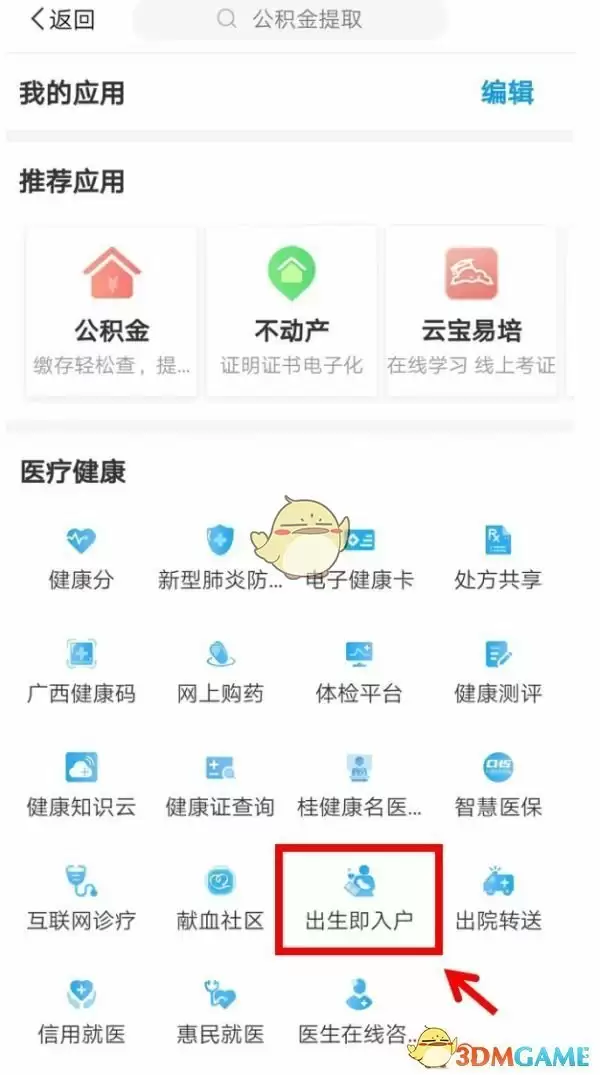
Task: Select 健康测评
Action: [497, 671]
